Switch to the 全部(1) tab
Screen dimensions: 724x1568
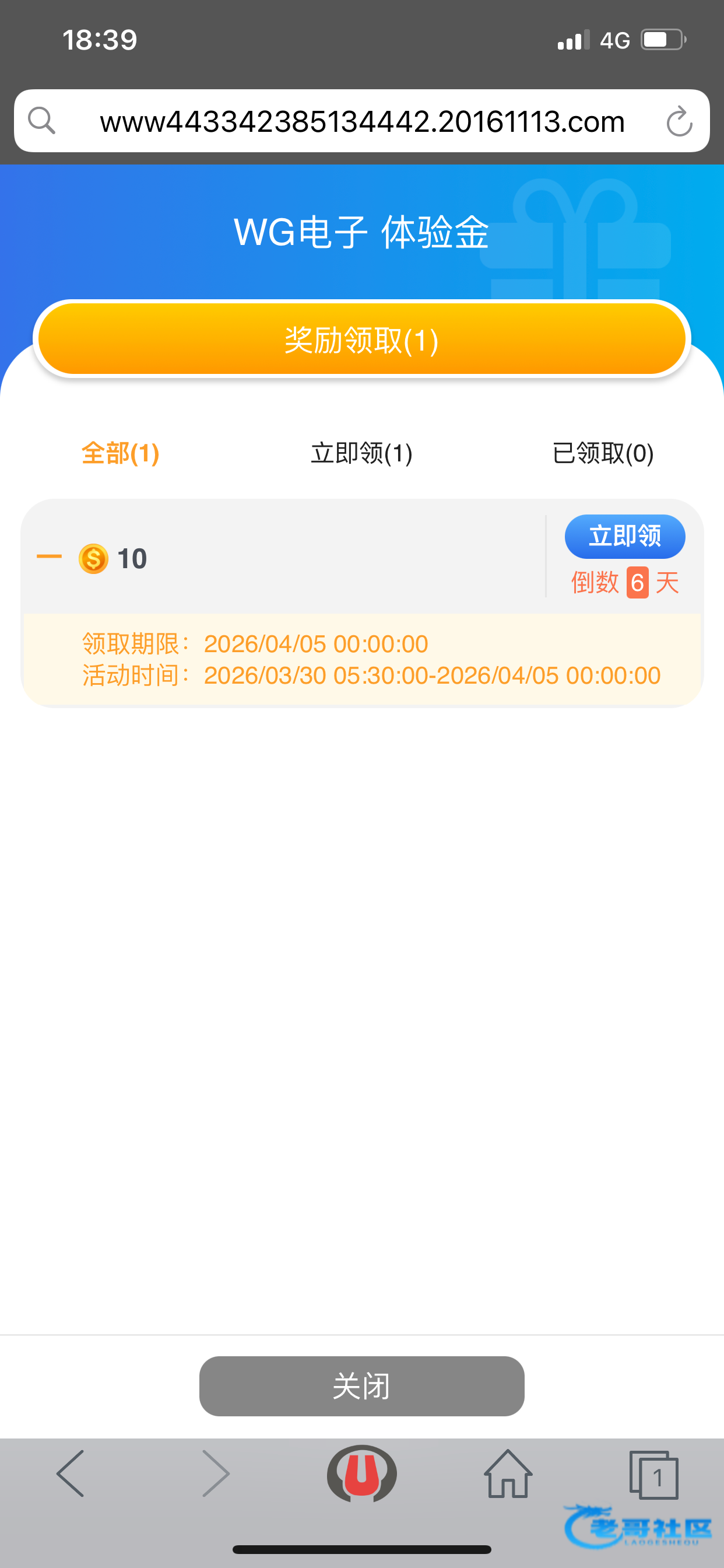121,453
